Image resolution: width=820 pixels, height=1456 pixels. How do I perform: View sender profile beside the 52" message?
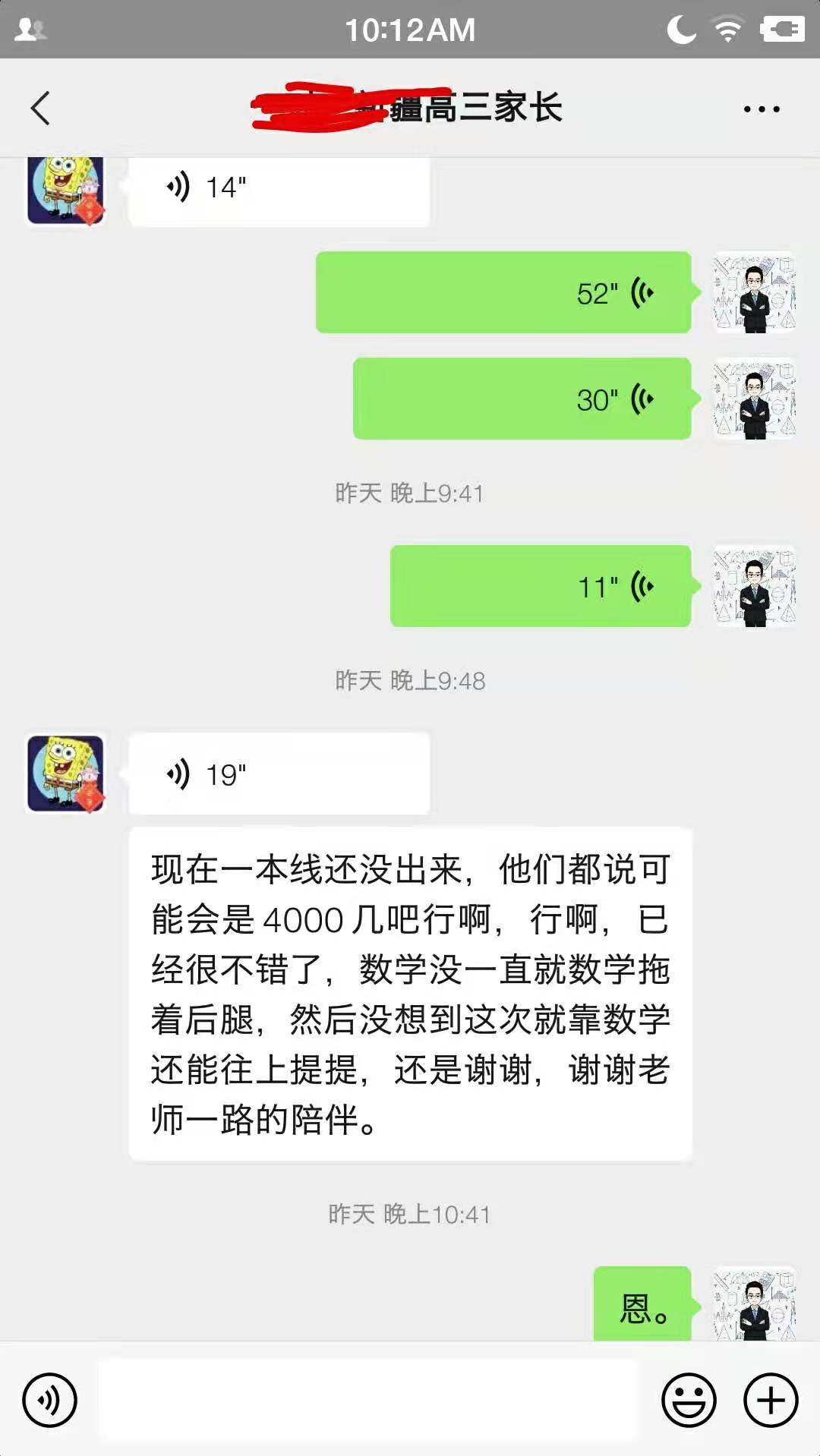click(754, 293)
